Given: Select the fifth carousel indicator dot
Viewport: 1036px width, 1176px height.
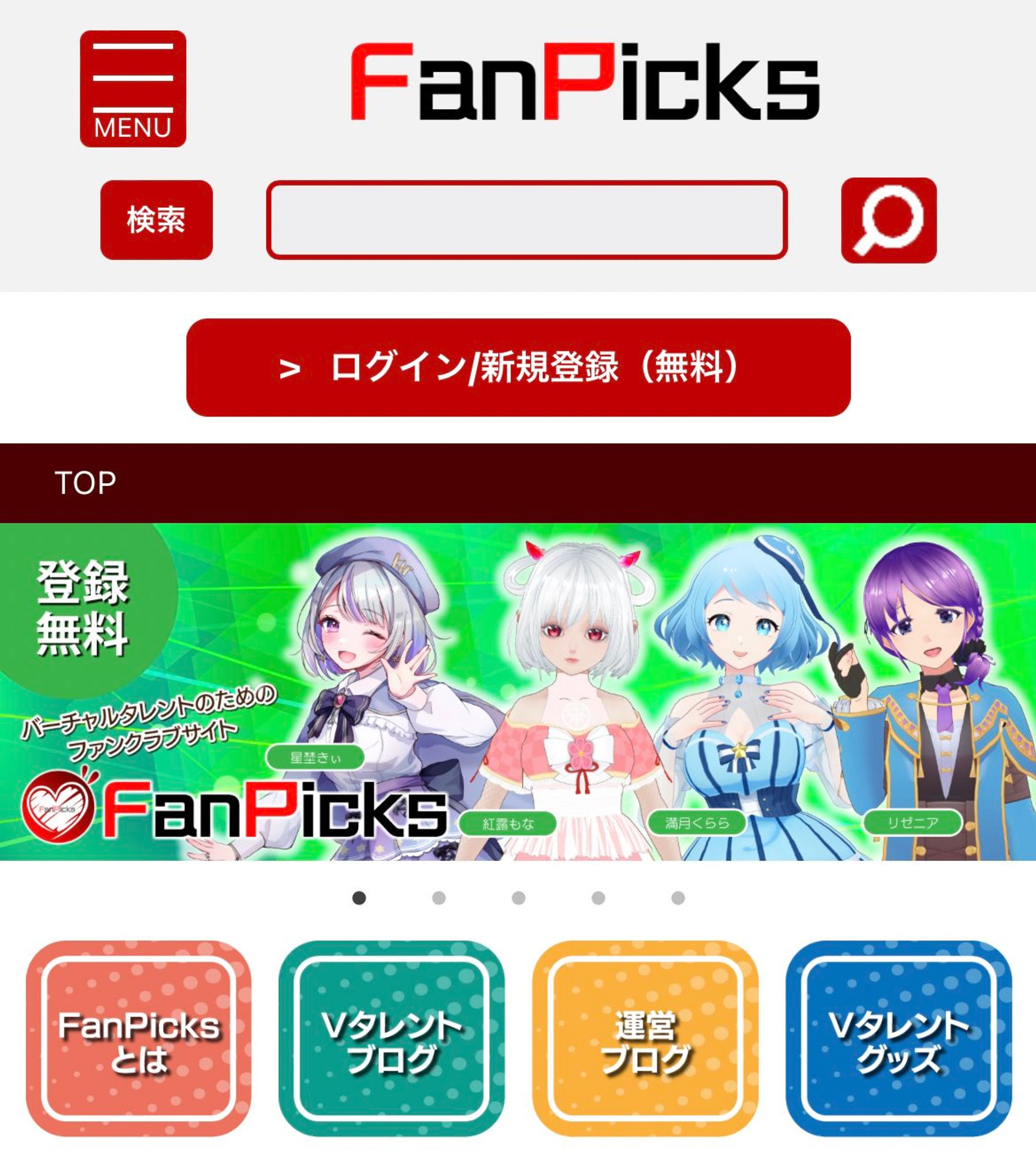Looking at the screenshot, I should click(678, 898).
